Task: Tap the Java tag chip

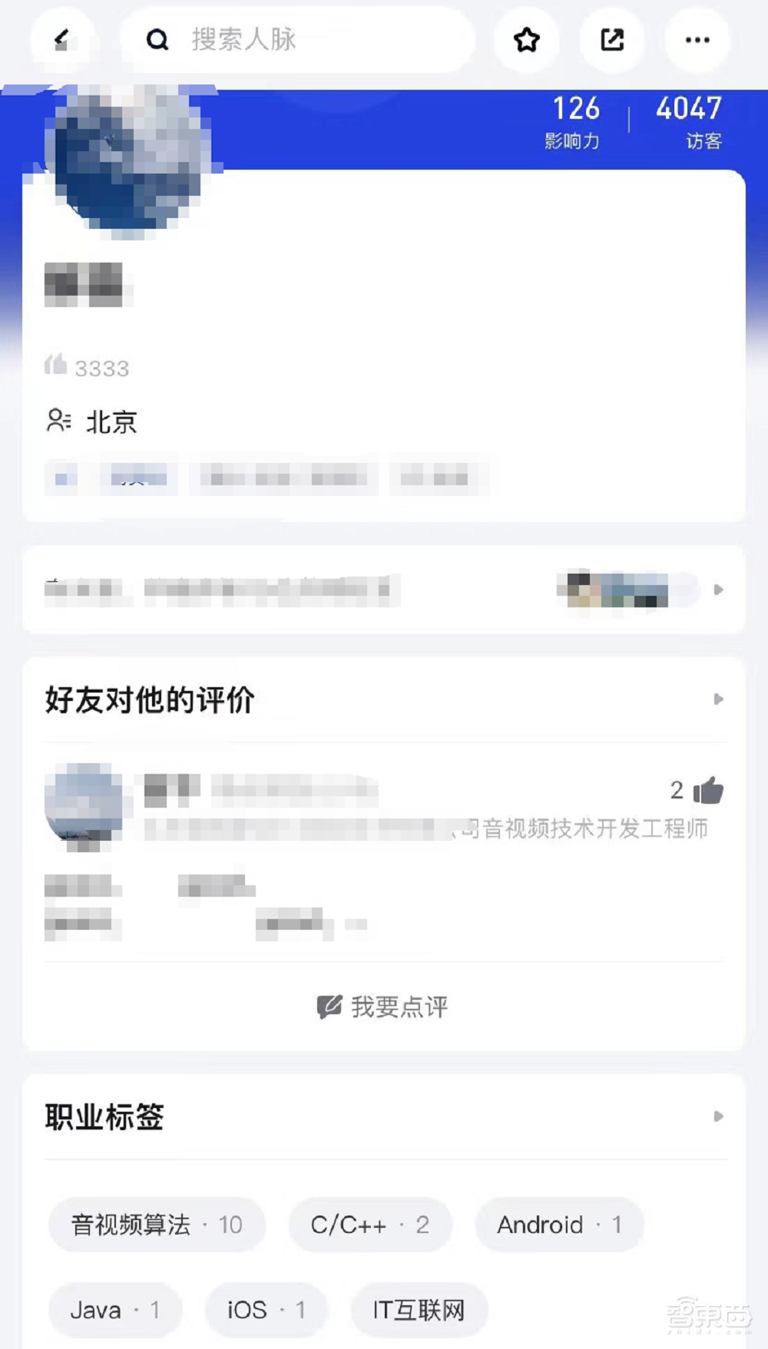Action: click(x=115, y=1310)
